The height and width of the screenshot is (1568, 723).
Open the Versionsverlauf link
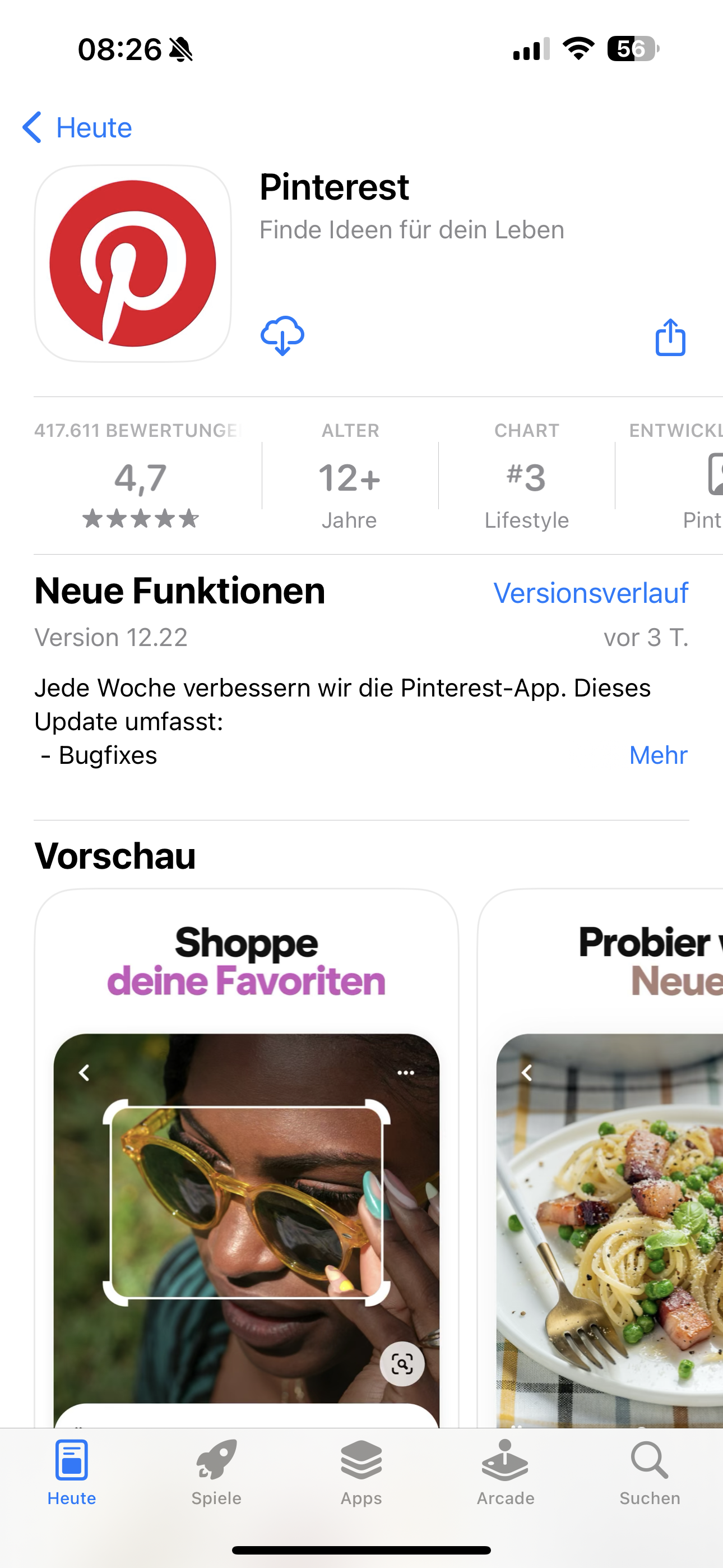pos(590,593)
